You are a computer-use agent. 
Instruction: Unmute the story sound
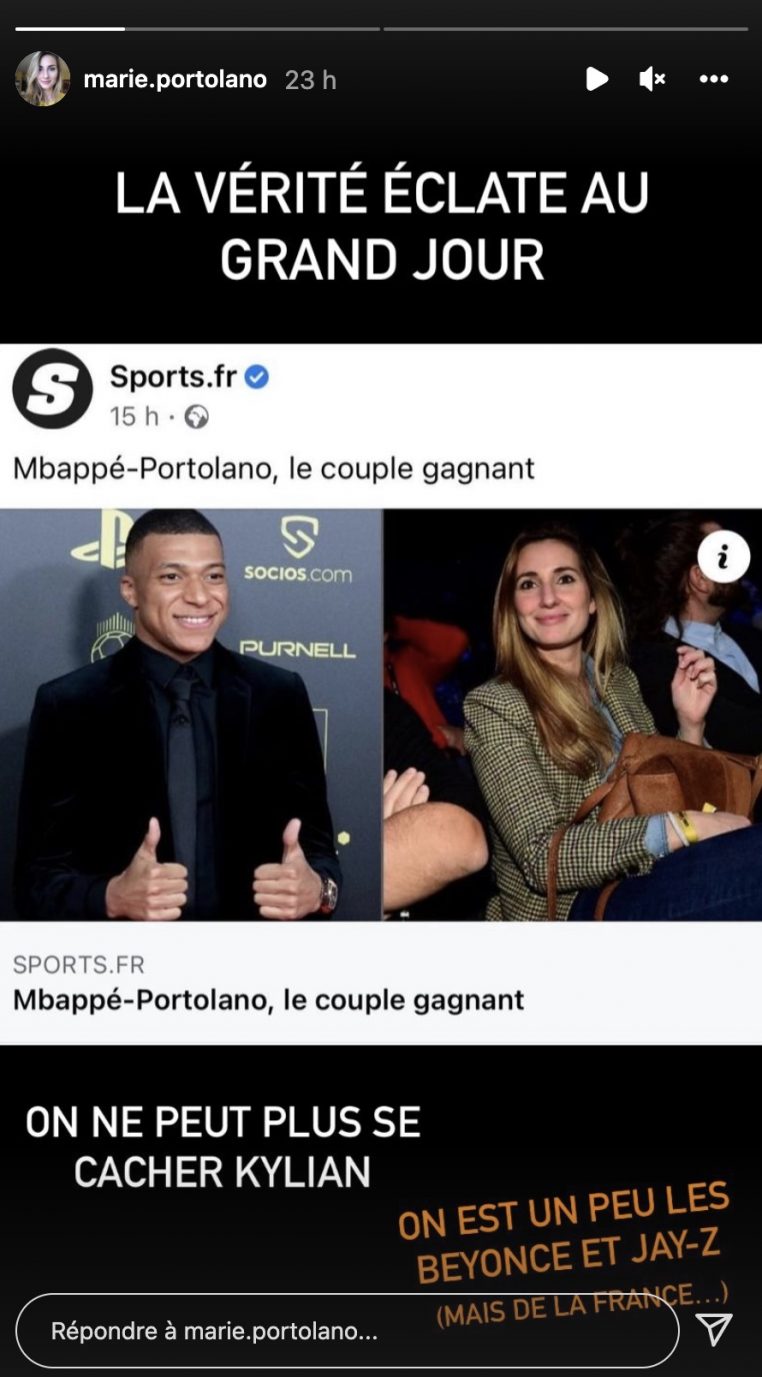[x=652, y=79]
